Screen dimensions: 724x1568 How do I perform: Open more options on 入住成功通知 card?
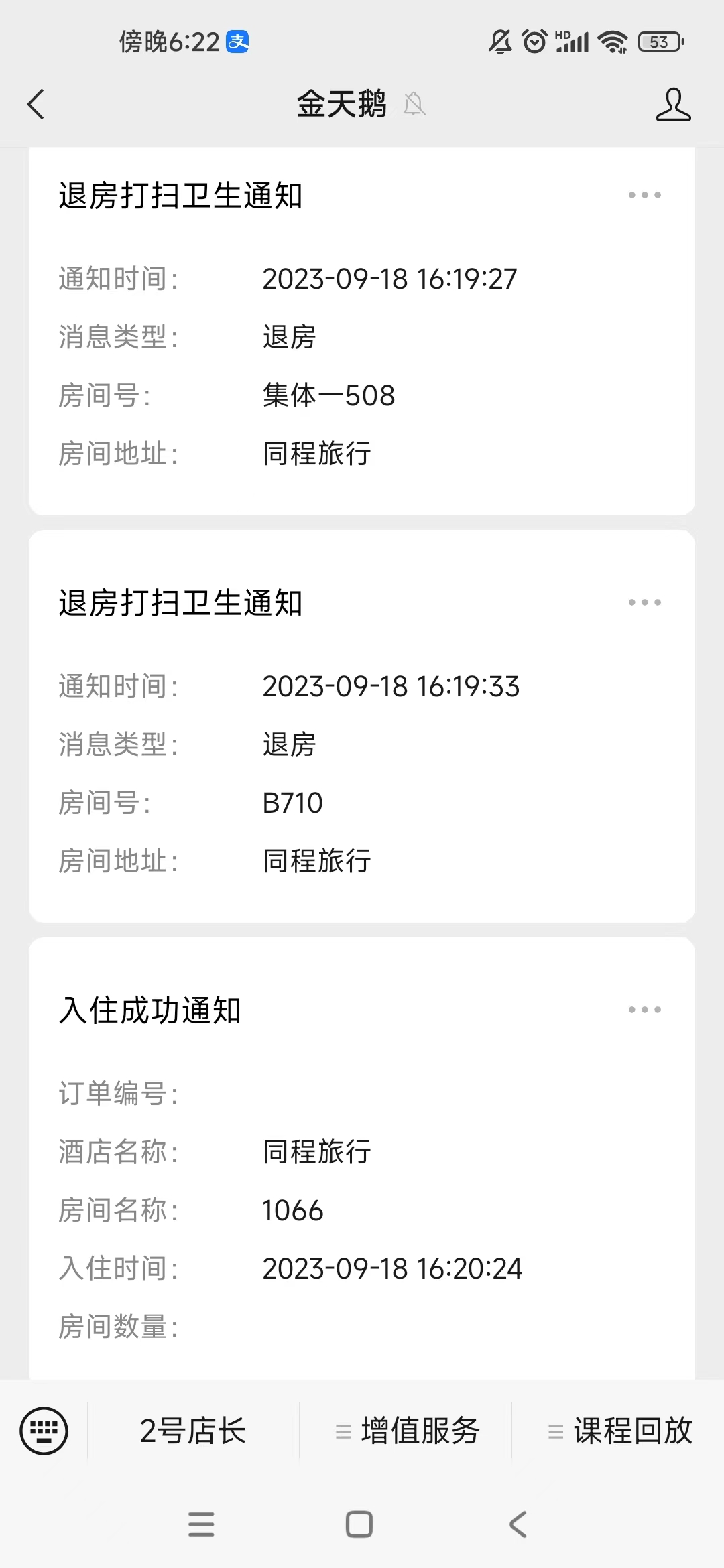tap(644, 1010)
